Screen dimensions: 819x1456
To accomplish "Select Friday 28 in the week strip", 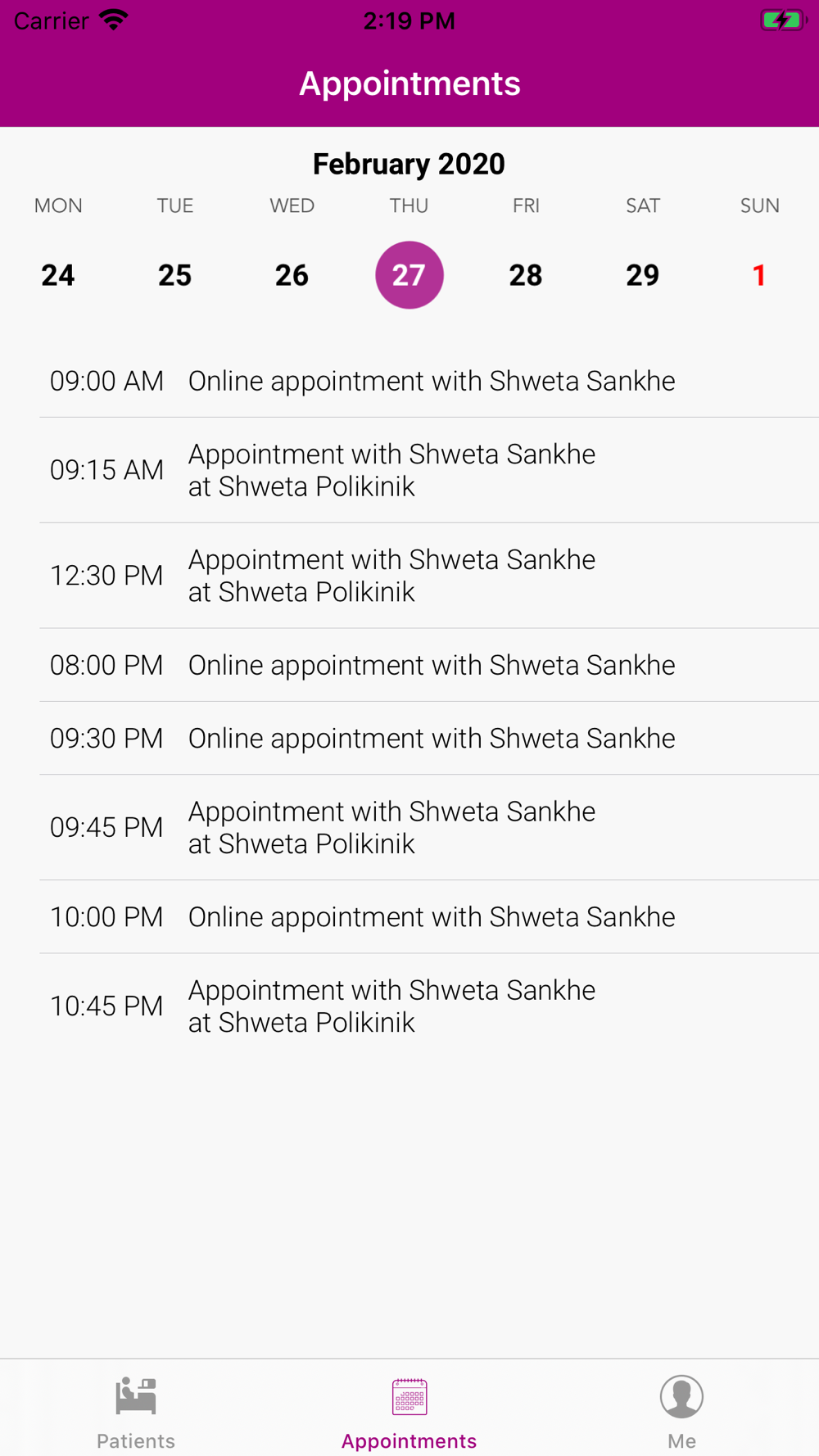I will tap(526, 275).
